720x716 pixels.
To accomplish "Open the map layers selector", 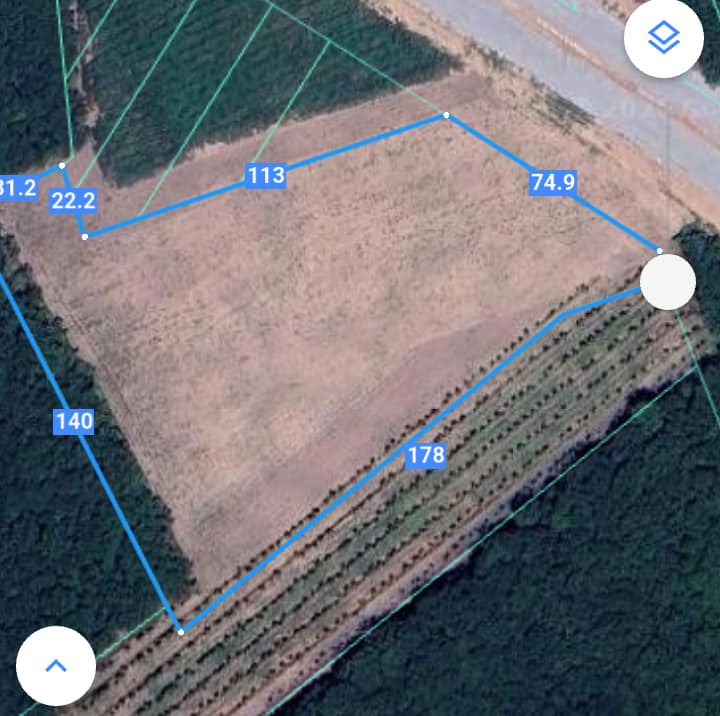I will (x=663, y=38).
